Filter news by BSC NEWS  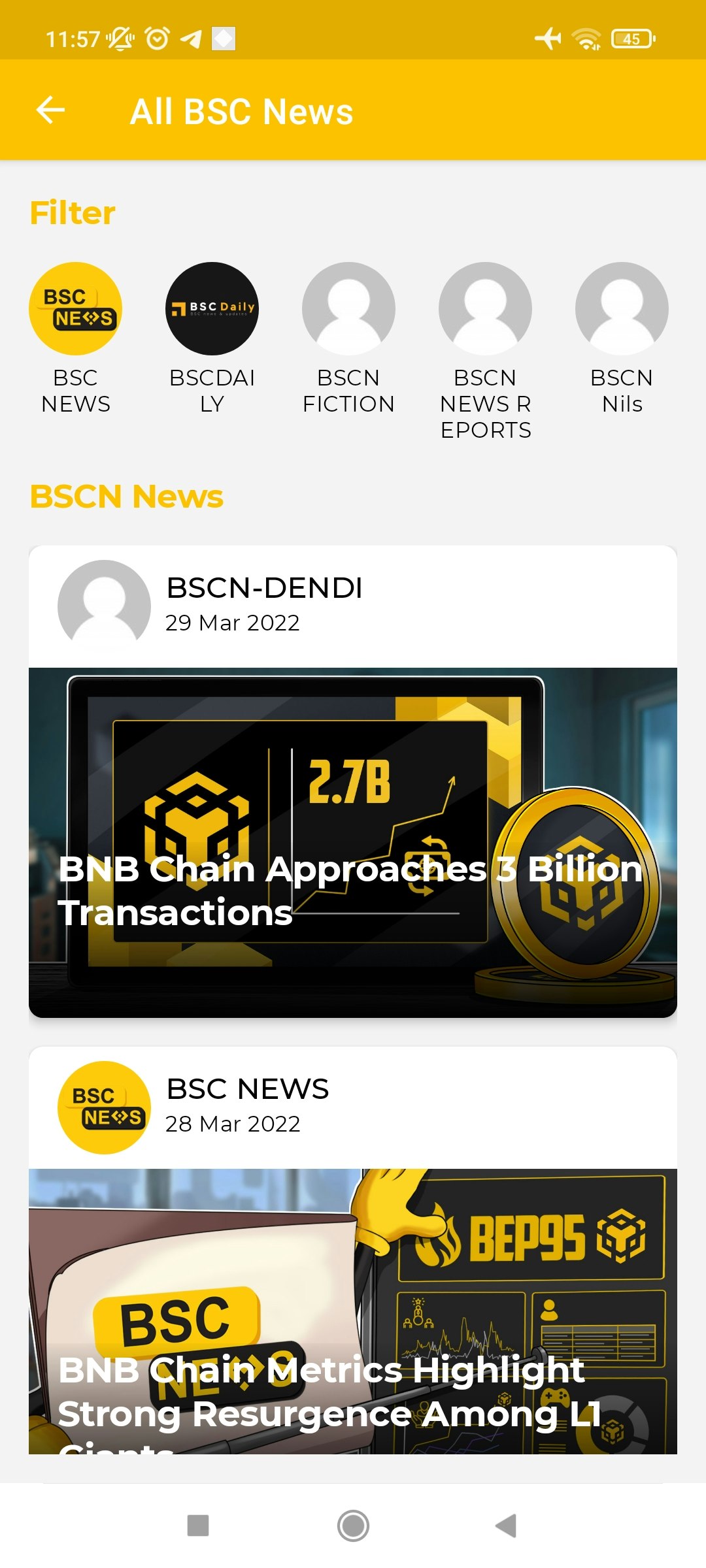click(75, 309)
